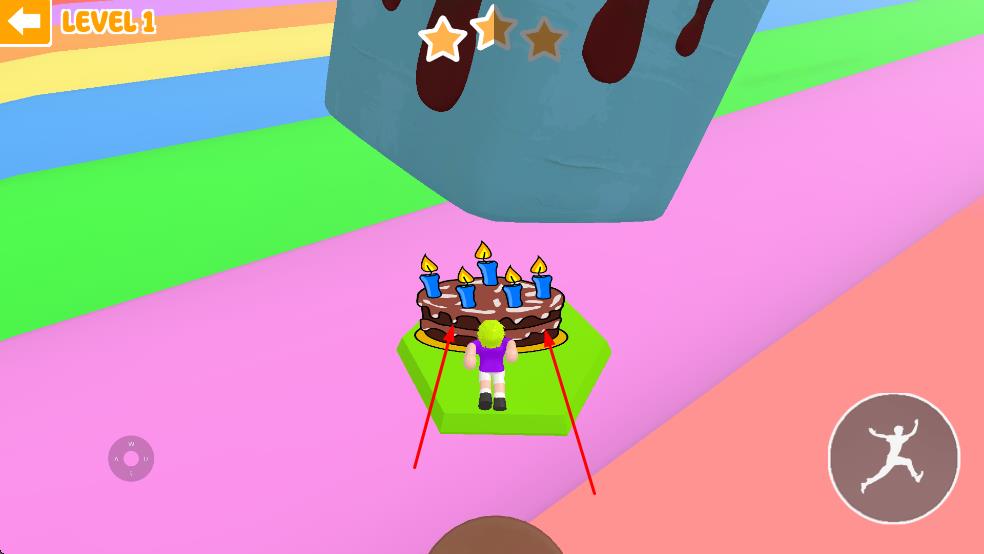Tap the orange back arrow button
The width and height of the screenshot is (984, 554).
point(24,21)
